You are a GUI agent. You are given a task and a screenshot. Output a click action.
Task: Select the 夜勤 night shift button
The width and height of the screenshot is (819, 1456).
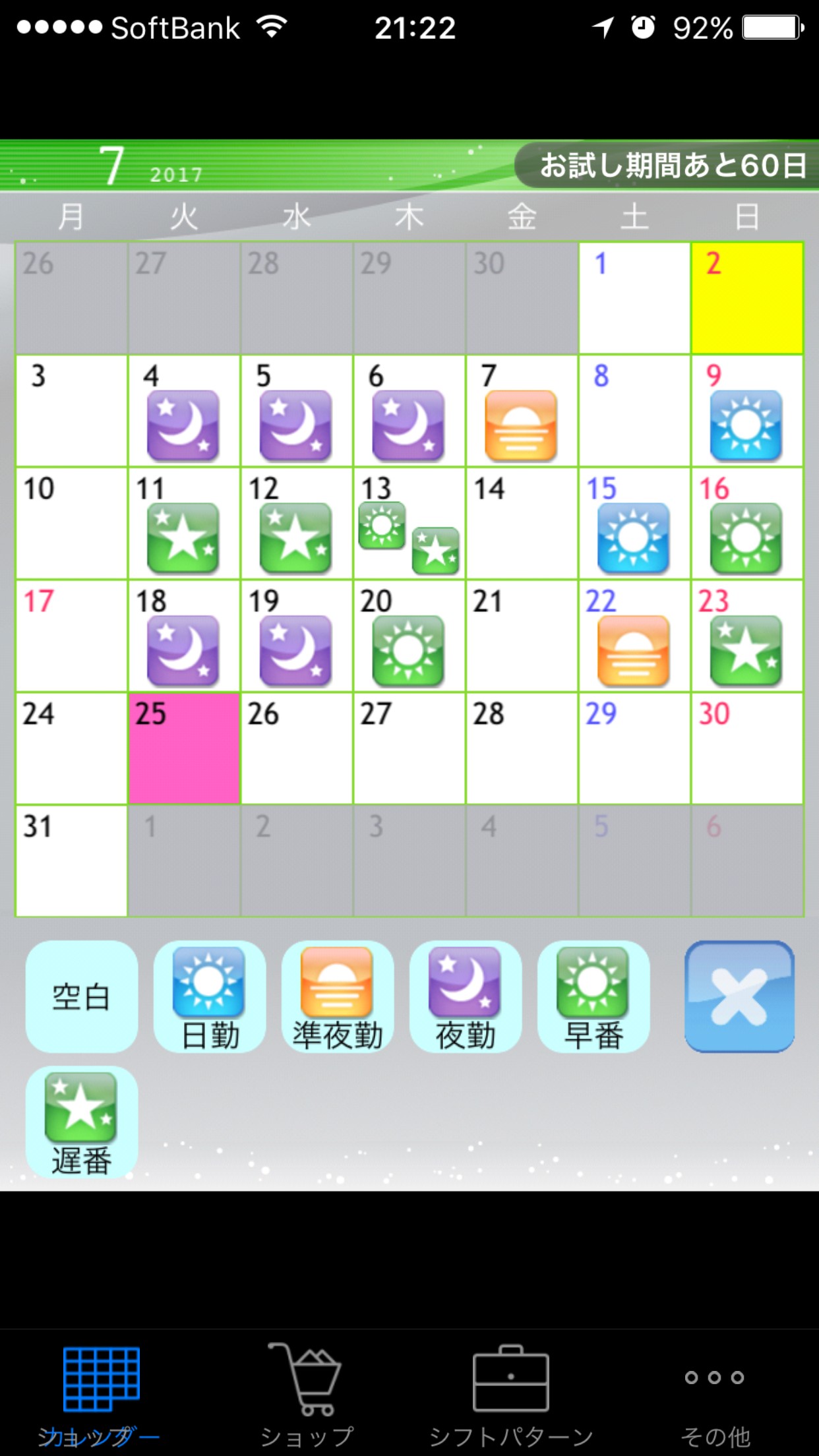[466, 996]
